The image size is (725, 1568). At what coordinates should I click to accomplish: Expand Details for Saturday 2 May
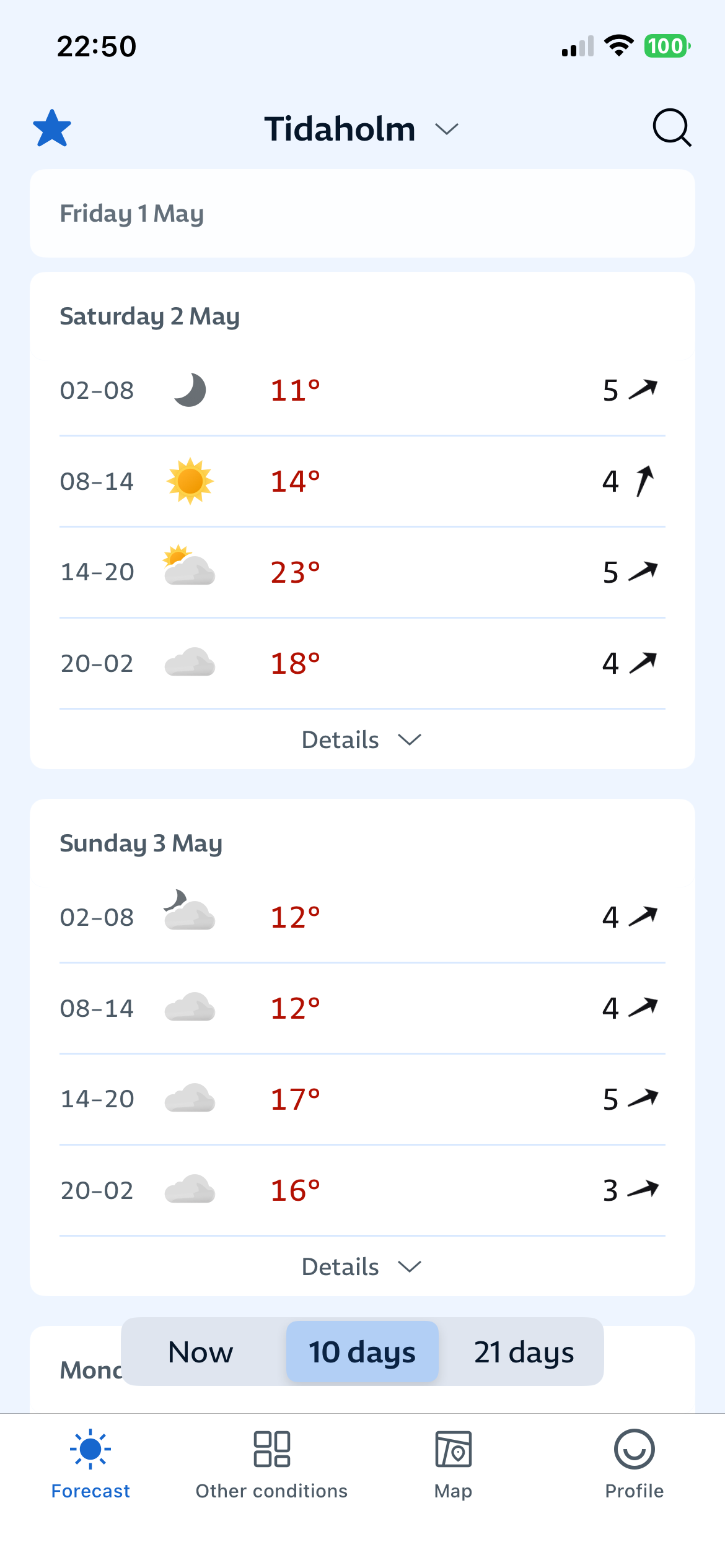coord(361,740)
